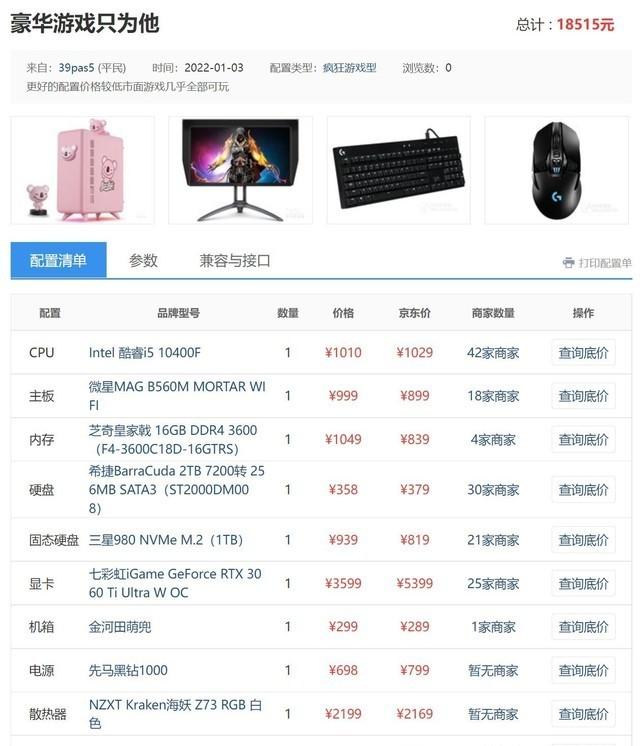This screenshot has width=640, height=746.
Task: Tap 查询底价 for the 芝奇皇家戟 memory
Action: coord(583,439)
